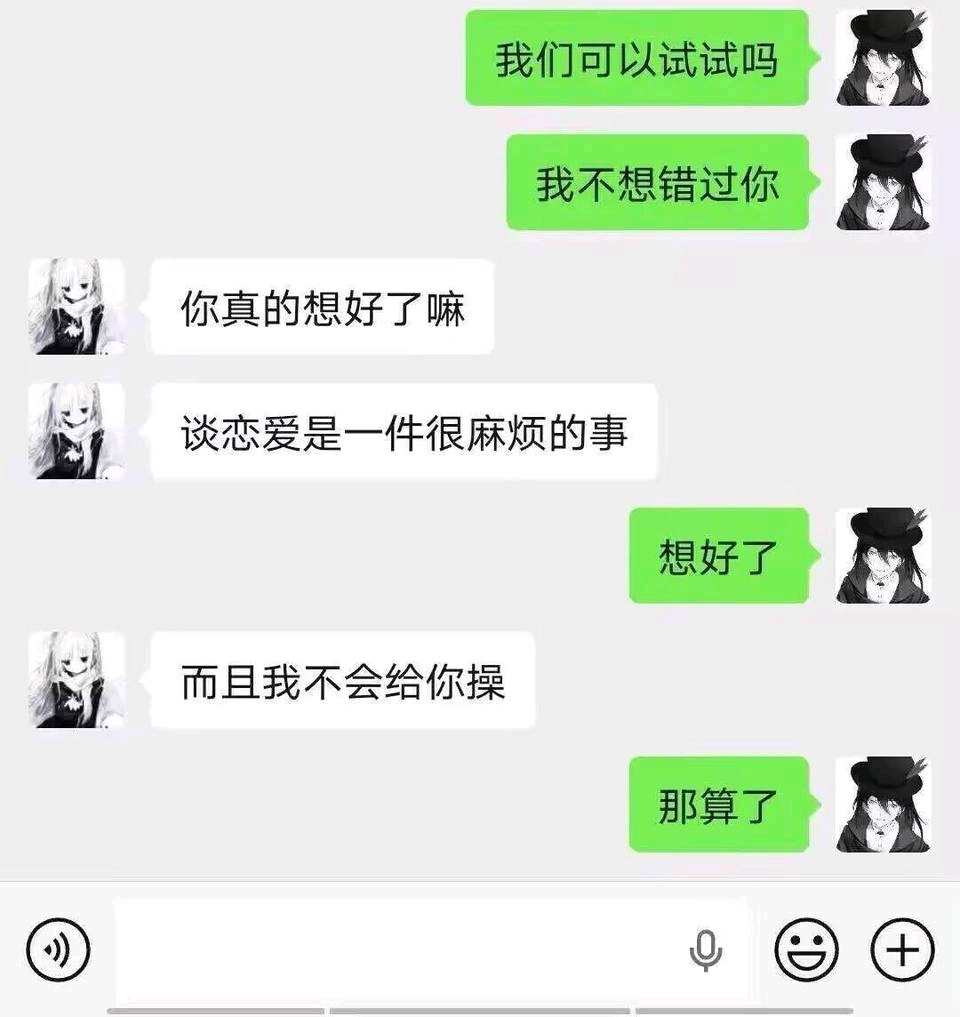This screenshot has height=1017, width=960.
Task: Switch to voice message input
Action: tap(58, 950)
